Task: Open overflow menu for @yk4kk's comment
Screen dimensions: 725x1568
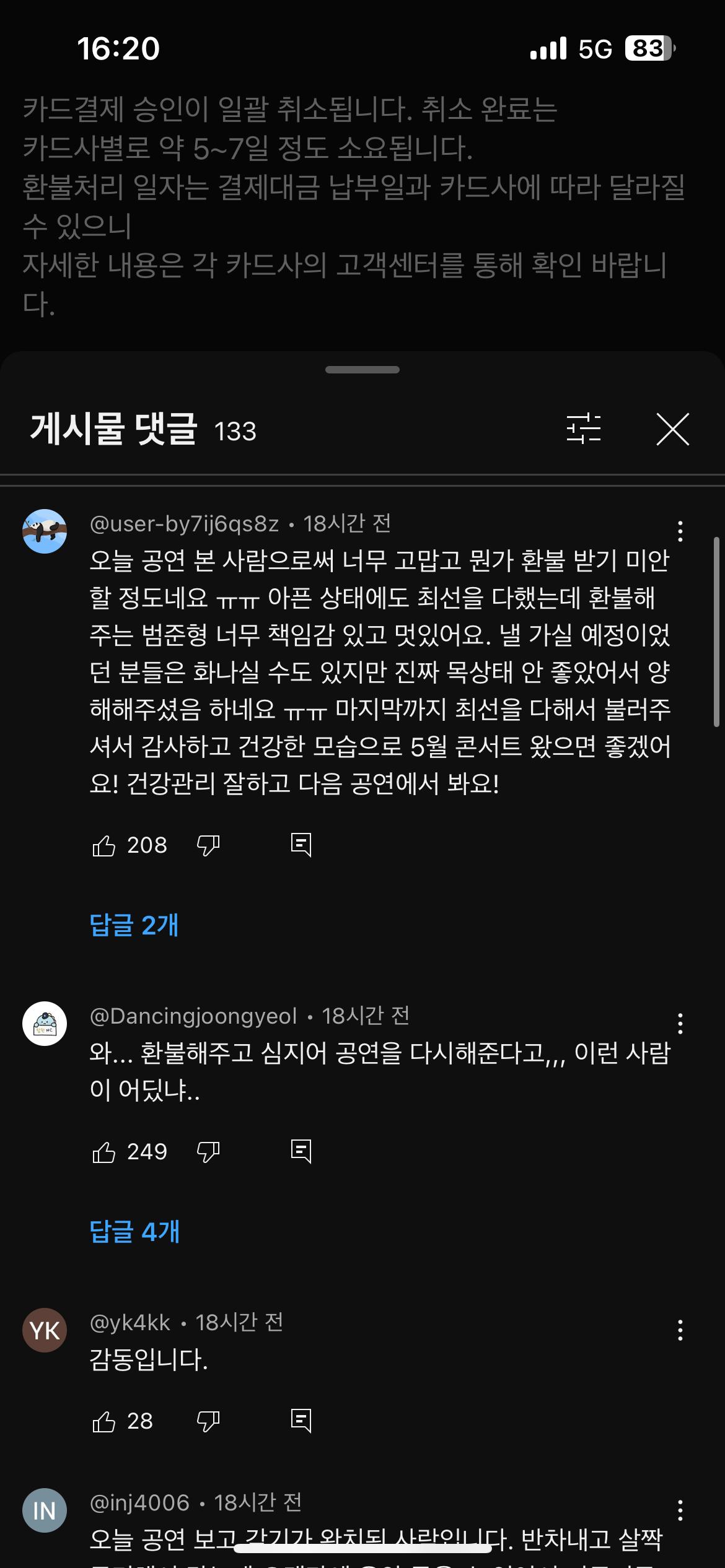Action: tap(680, 1330)
